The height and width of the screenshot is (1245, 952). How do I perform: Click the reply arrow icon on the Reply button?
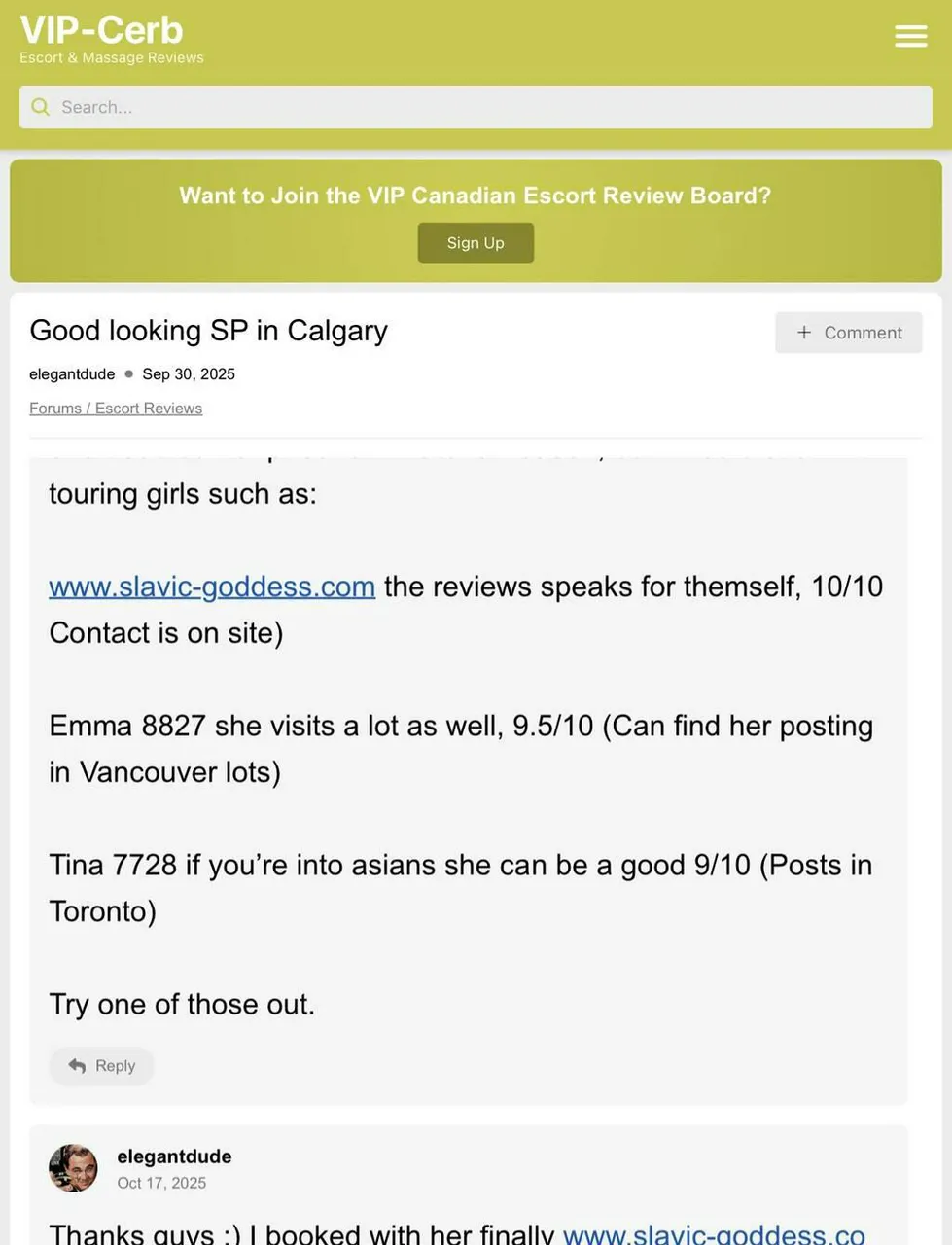[x=77, y=1065]
